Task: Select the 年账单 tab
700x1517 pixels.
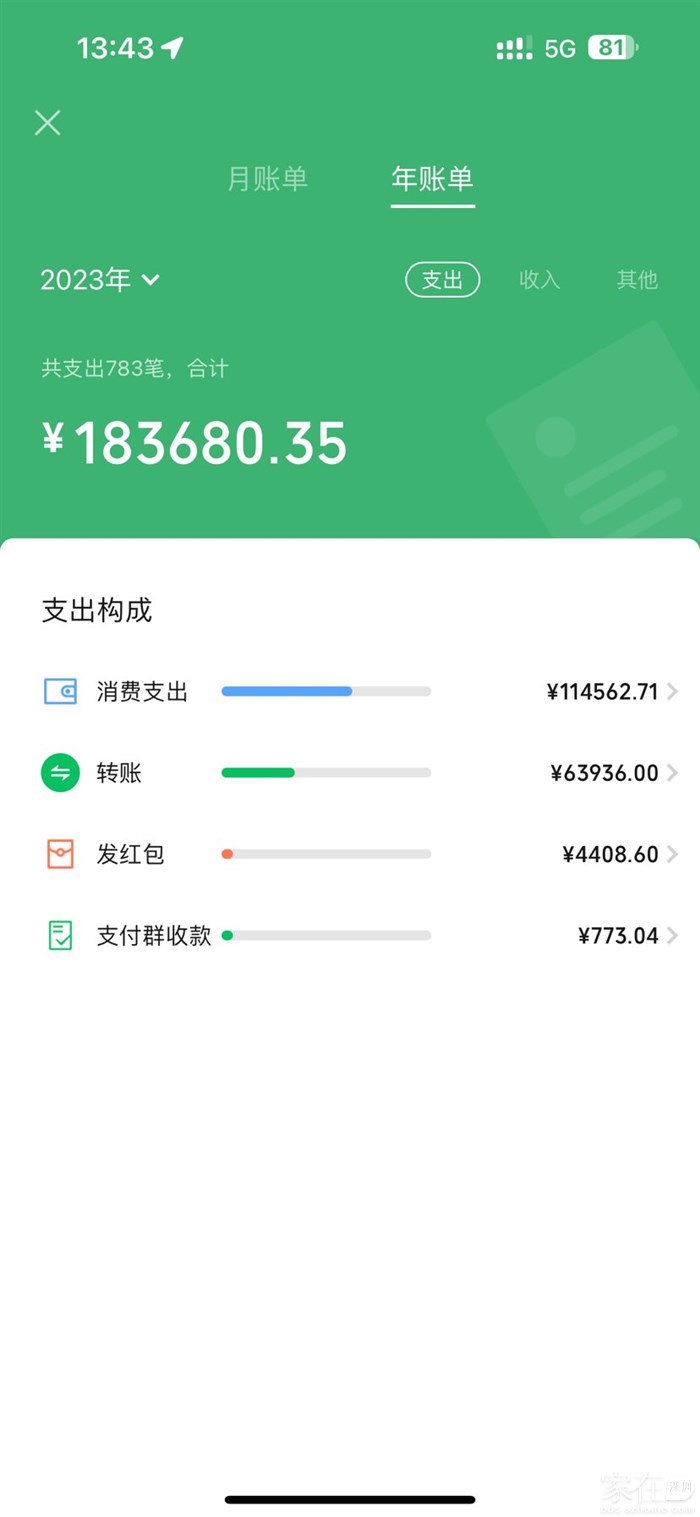Action: point(432,179)
